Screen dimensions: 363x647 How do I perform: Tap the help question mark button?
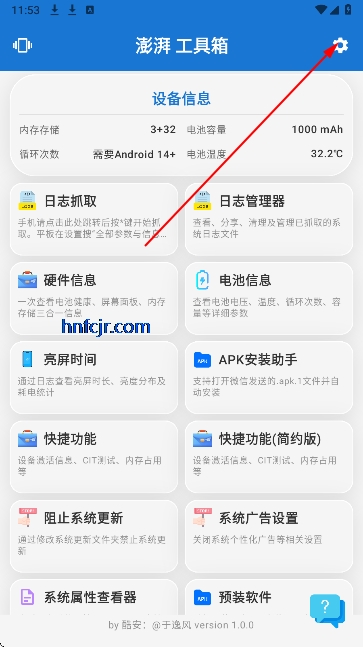tap(328, 610)
